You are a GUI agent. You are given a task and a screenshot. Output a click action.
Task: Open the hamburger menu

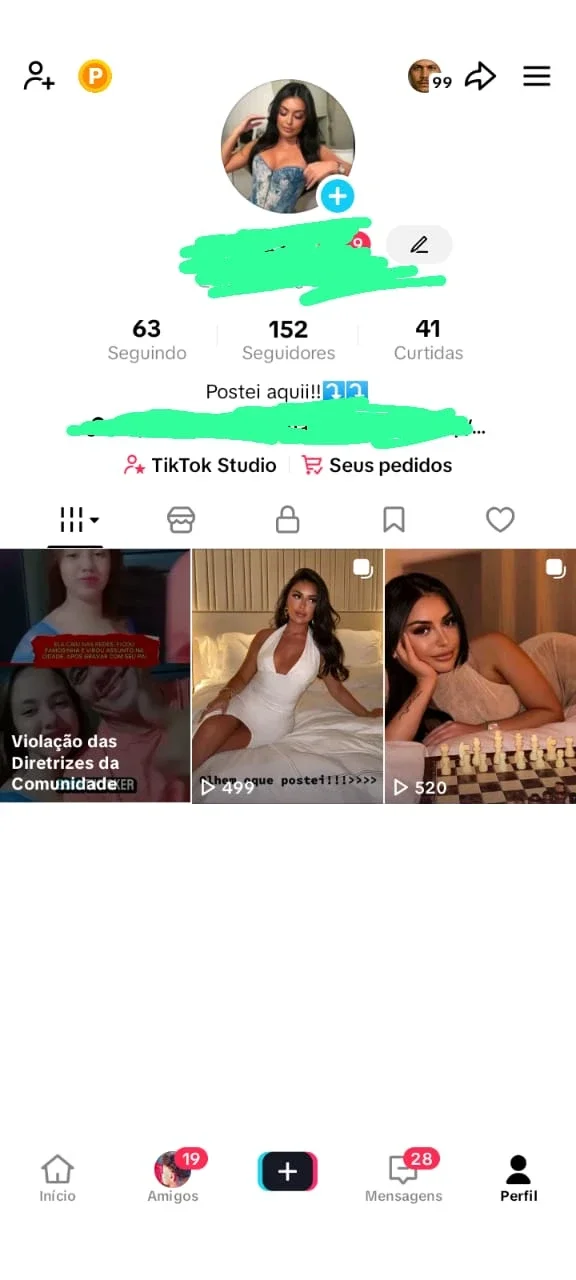537,76
